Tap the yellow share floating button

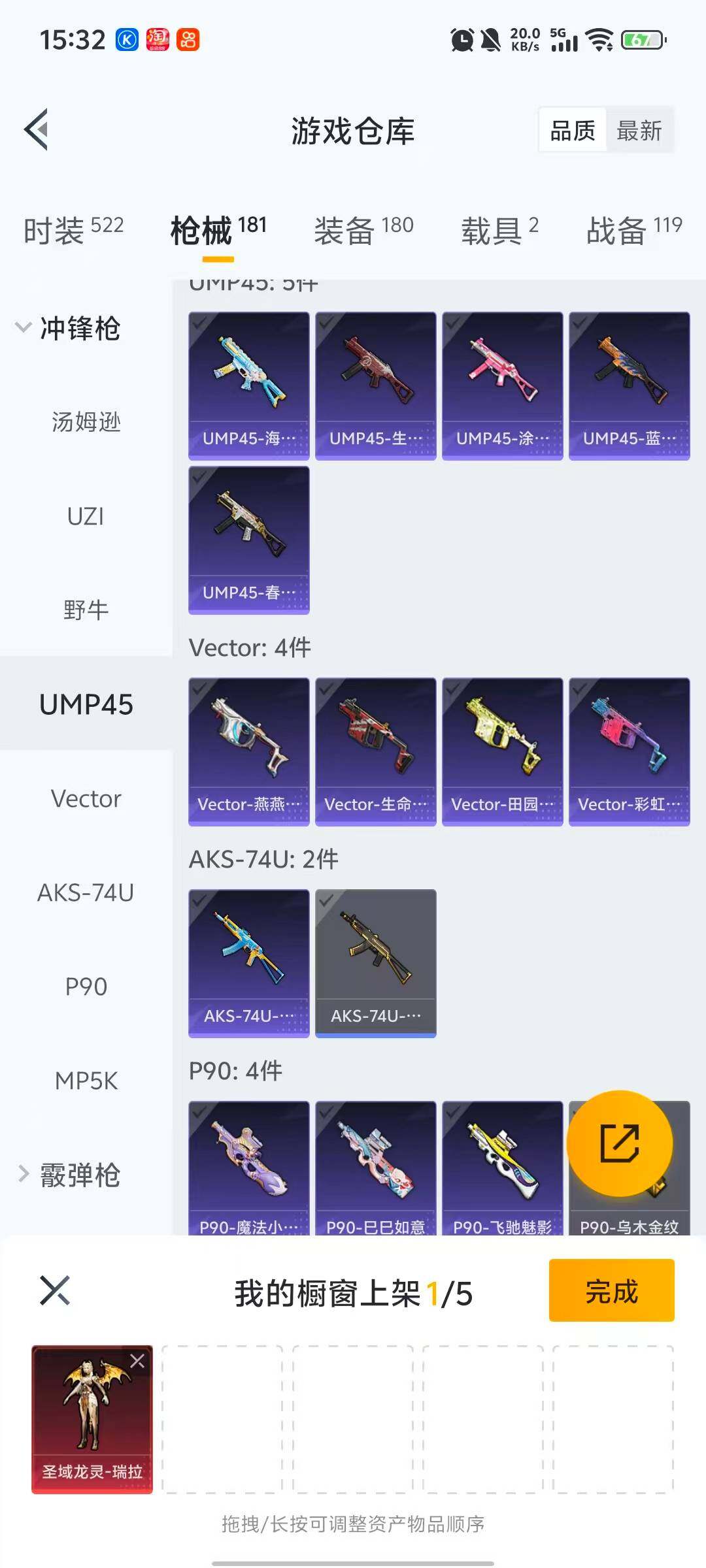point(619,1143)
